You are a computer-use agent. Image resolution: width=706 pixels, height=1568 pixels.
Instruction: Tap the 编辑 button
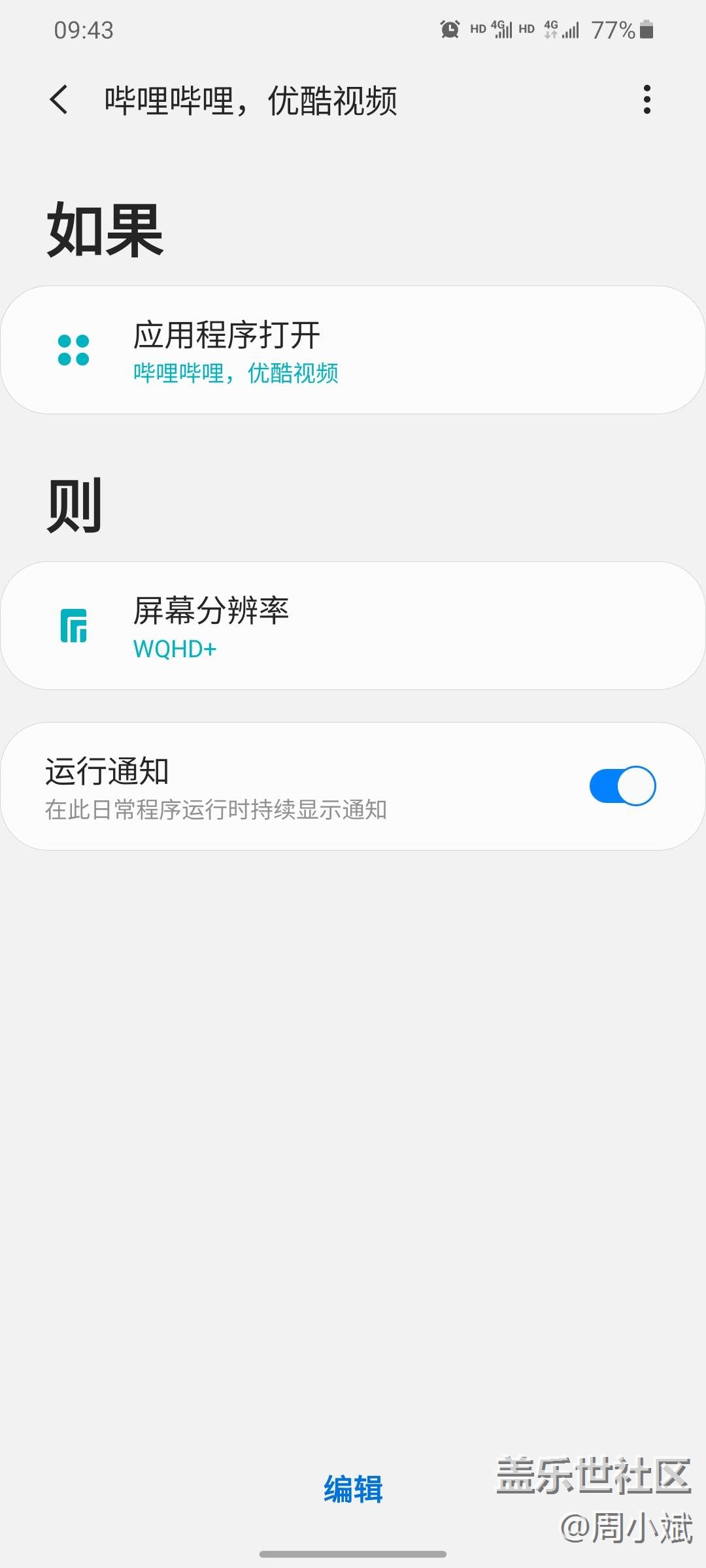[x=353, y=1489]
